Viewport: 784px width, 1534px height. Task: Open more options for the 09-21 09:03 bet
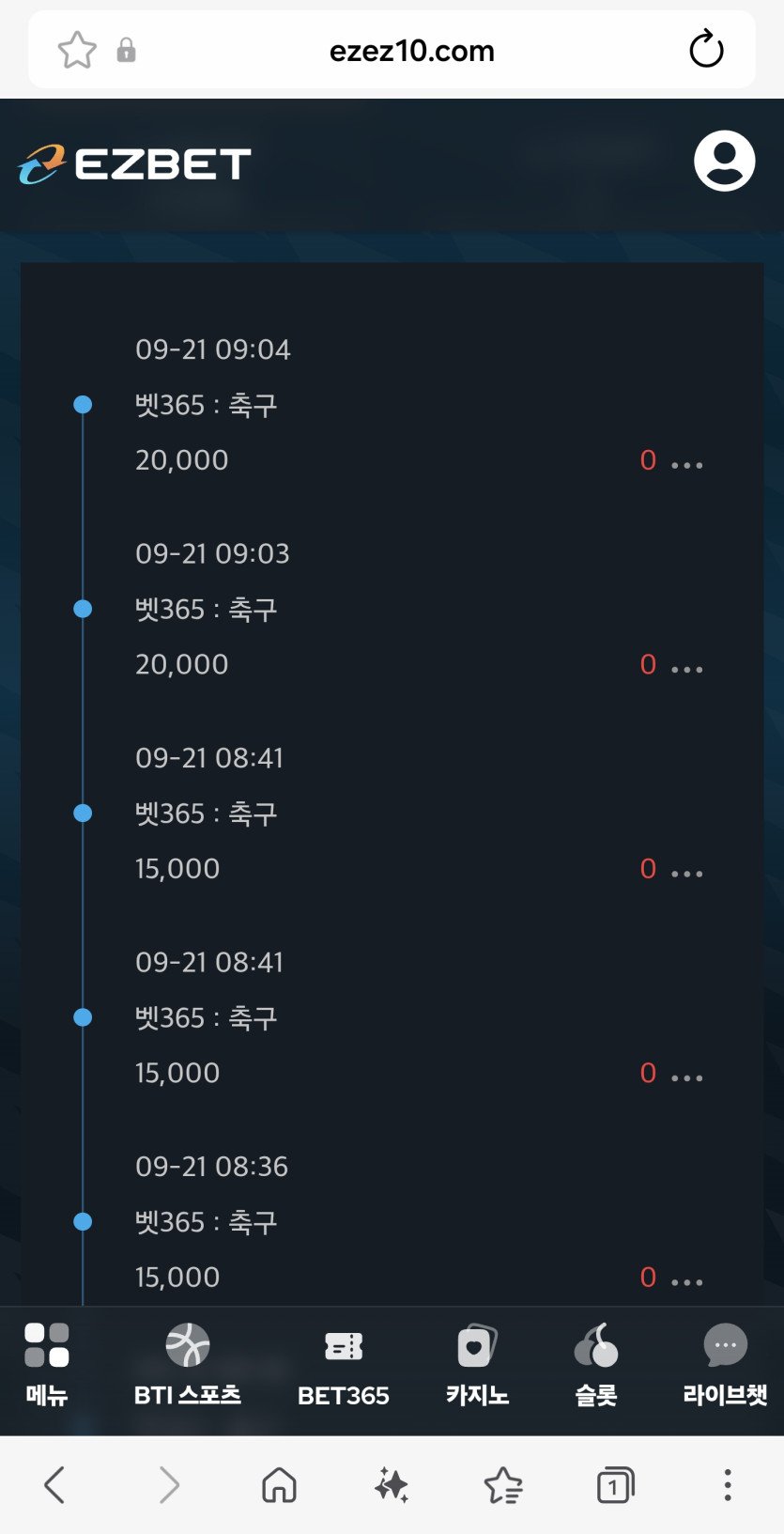click(686, 669)
